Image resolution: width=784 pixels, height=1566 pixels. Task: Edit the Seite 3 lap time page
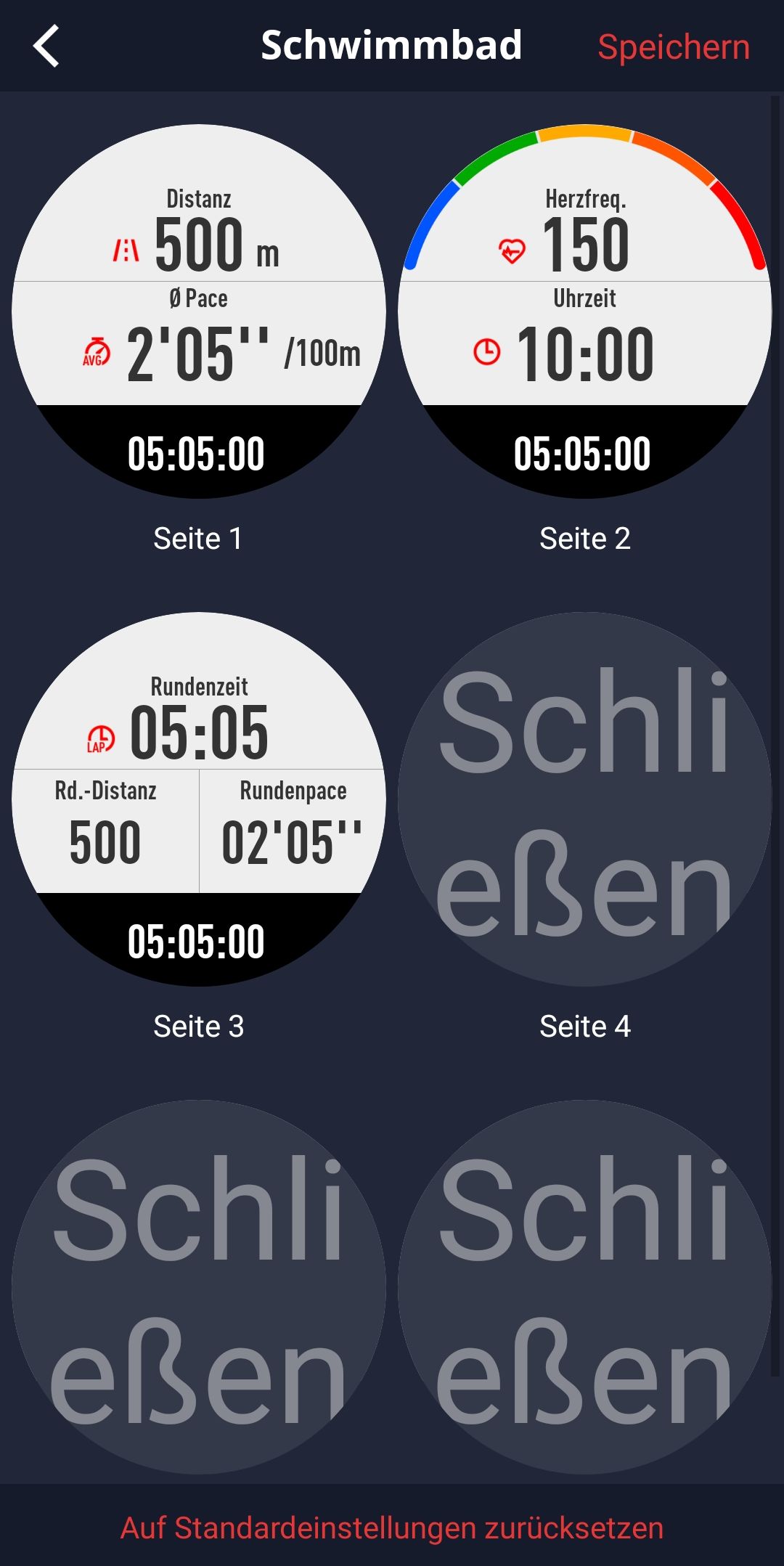(198, 799)
